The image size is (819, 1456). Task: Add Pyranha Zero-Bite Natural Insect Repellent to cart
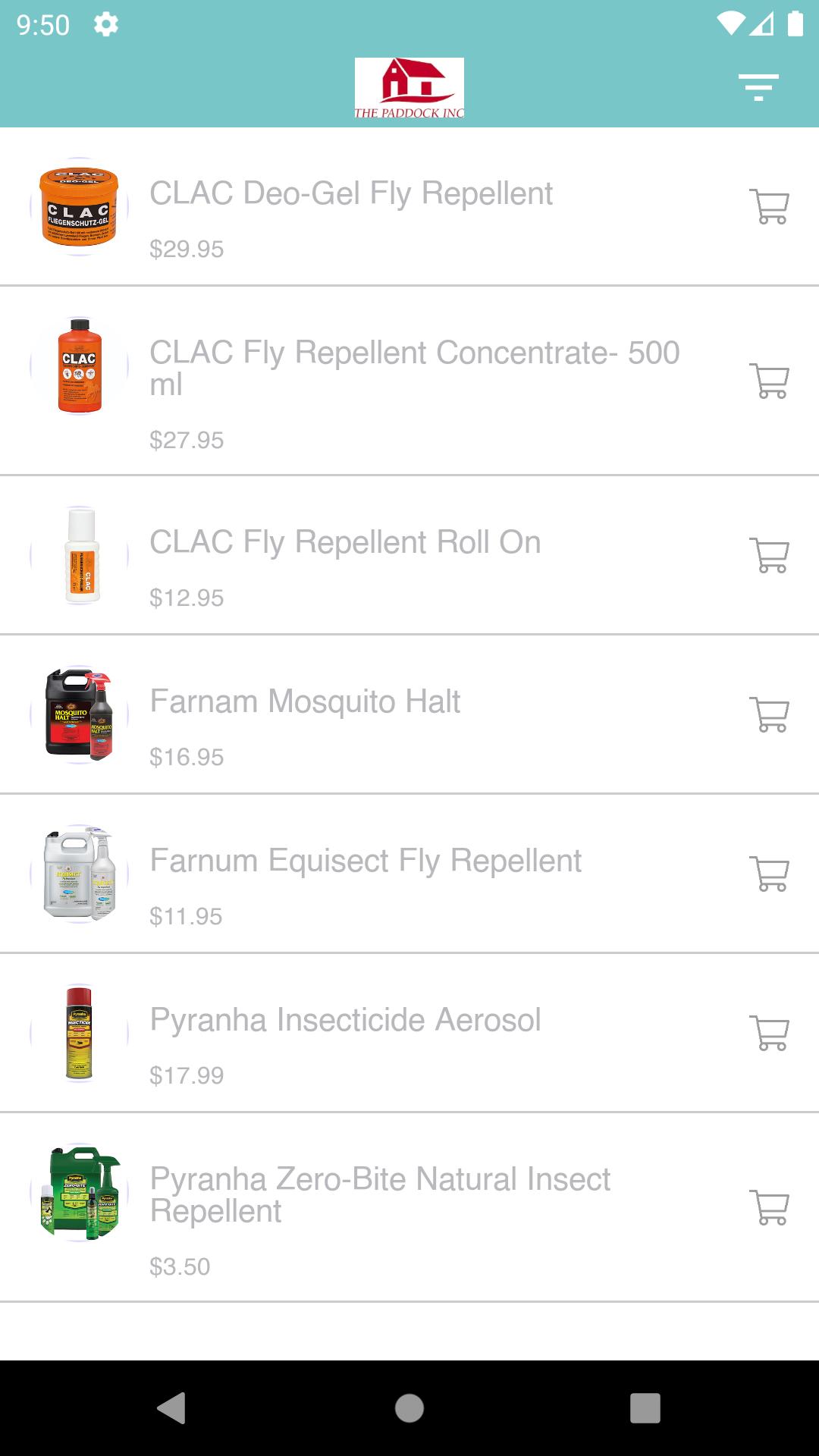(770, 1207)
